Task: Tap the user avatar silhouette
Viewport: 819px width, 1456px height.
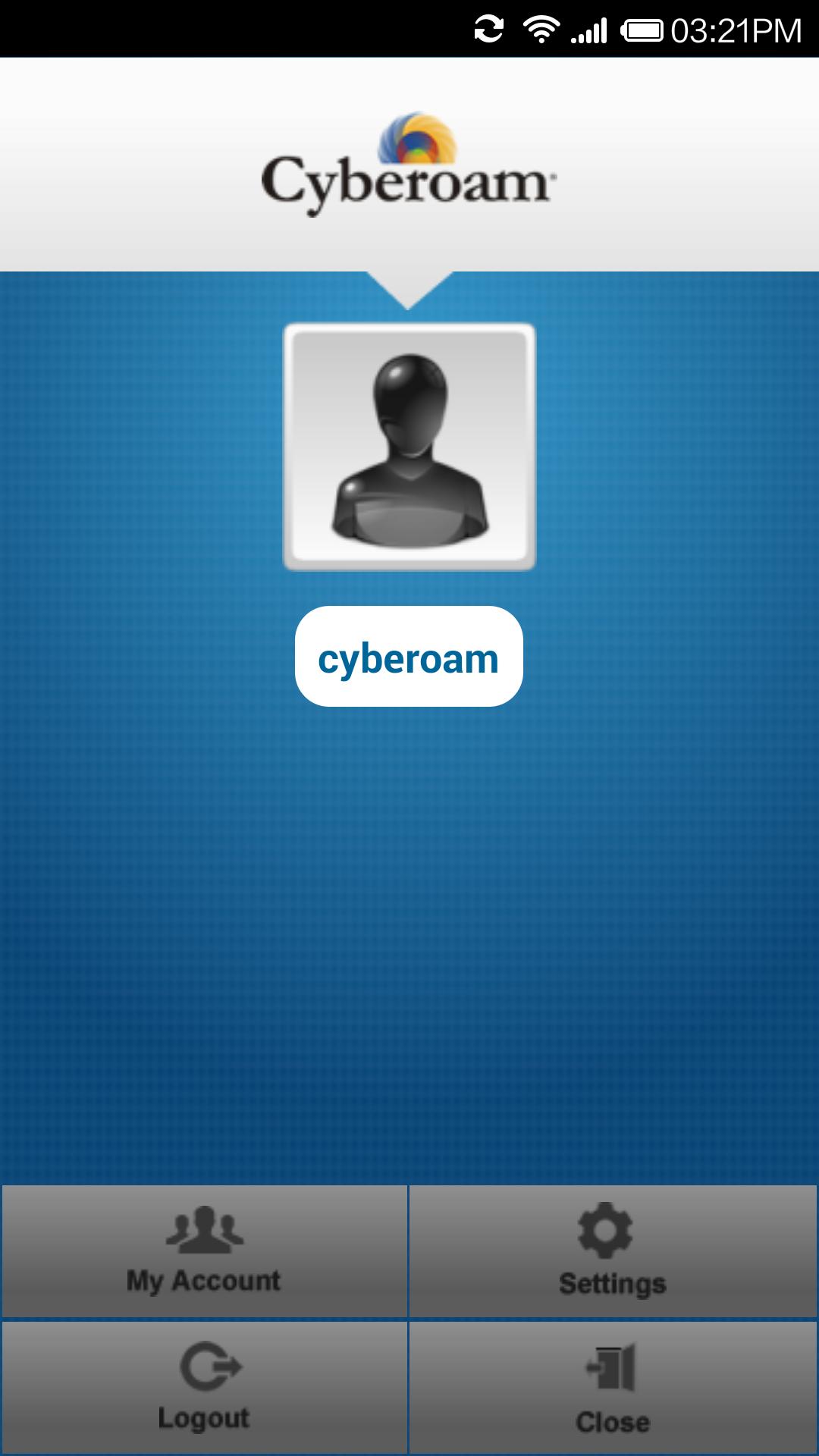Action: tap(408, 447)
